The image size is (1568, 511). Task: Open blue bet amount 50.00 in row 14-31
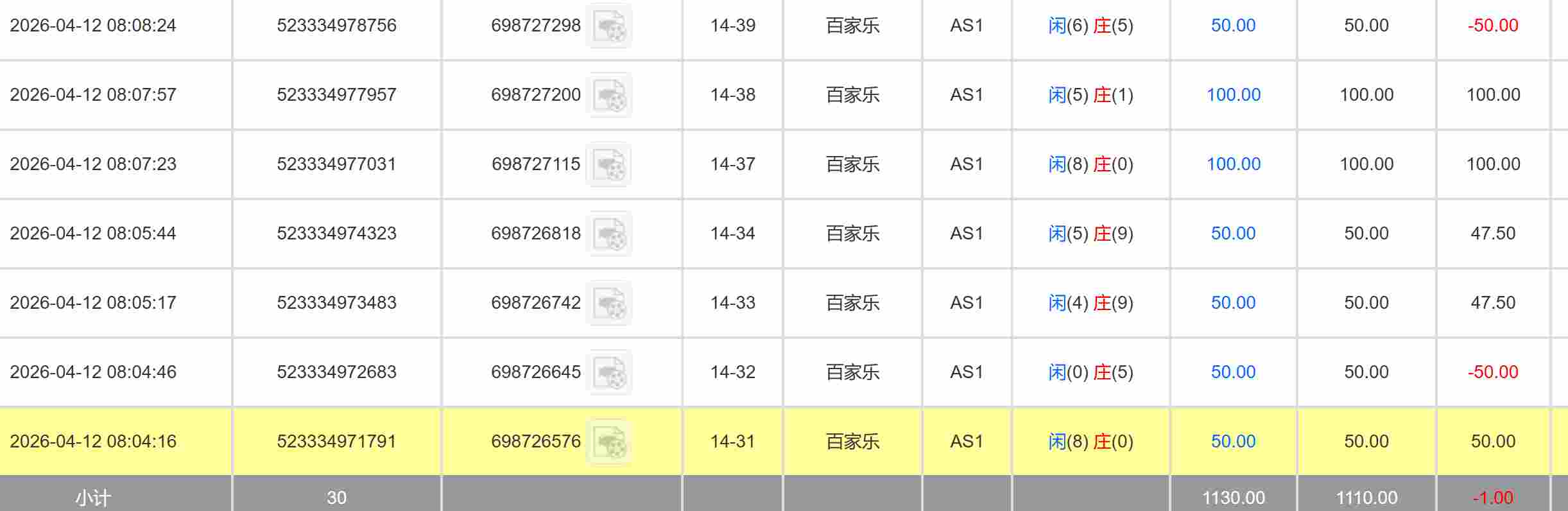1233,442
